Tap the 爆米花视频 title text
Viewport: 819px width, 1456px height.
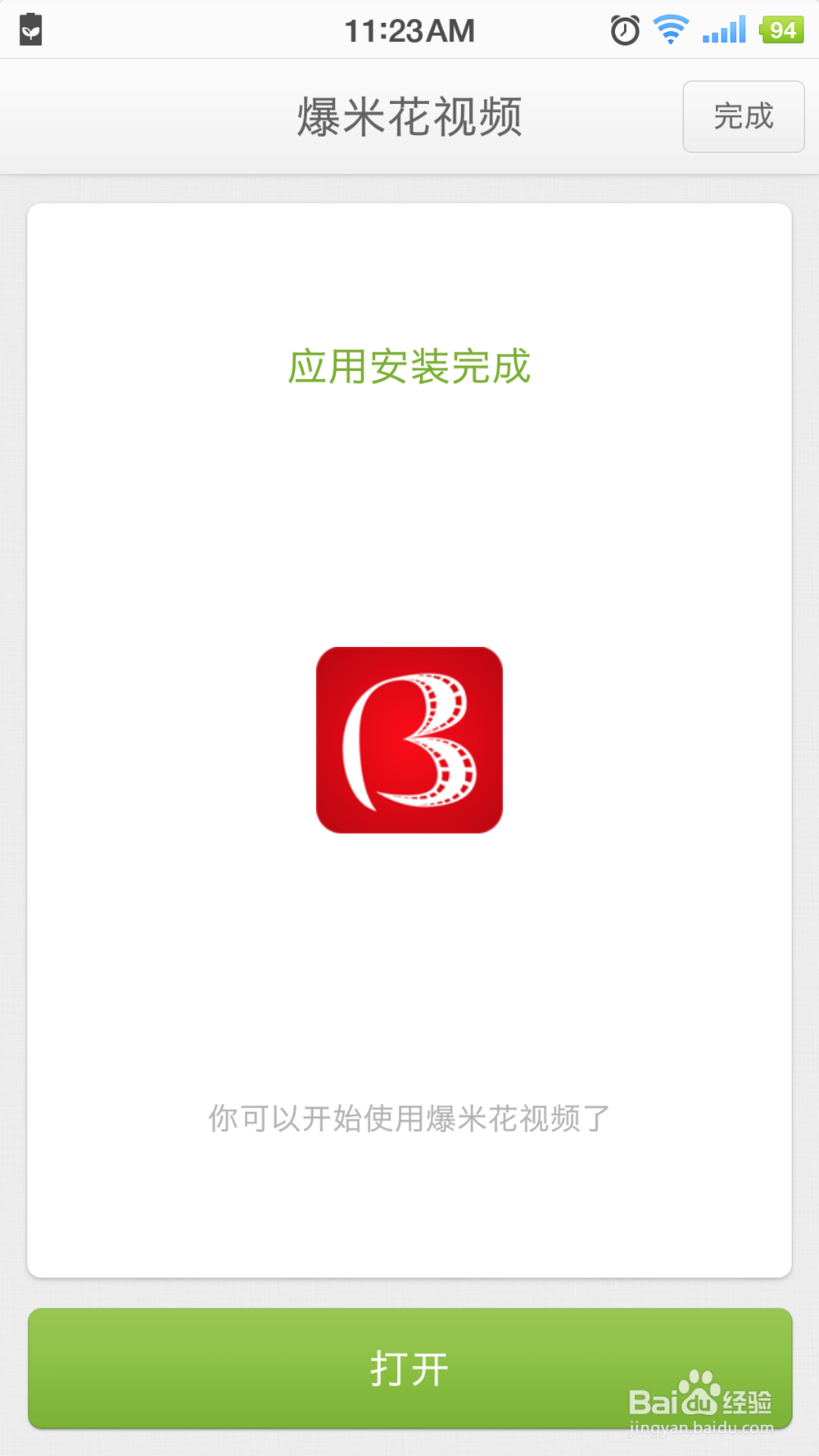coord(409,116)
